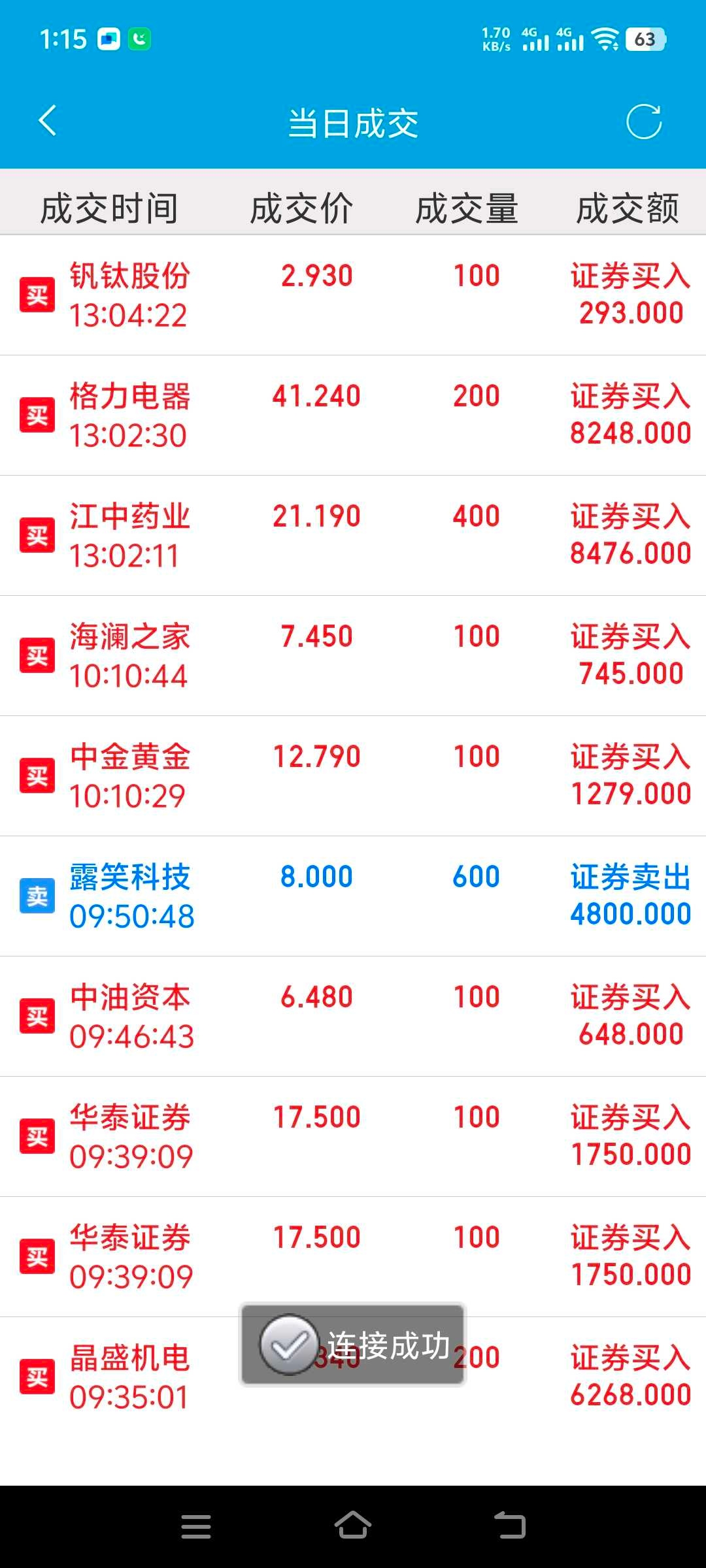Image resolution: width=706 pixels, height=1568 pixels.
Task: Tap the 买 badge beside 格力电器
Action: pos(37,414)
